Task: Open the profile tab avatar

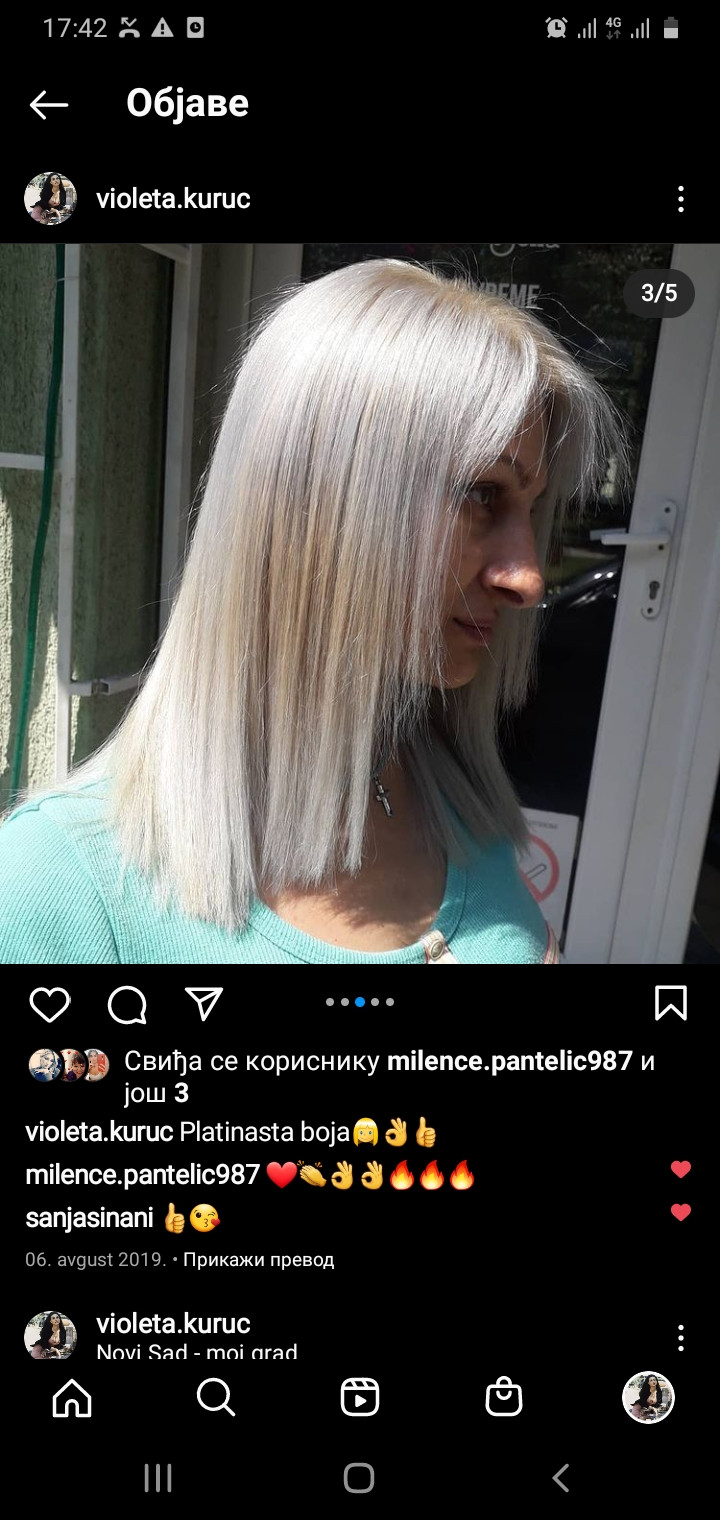Action: (x=648, y=1397)
